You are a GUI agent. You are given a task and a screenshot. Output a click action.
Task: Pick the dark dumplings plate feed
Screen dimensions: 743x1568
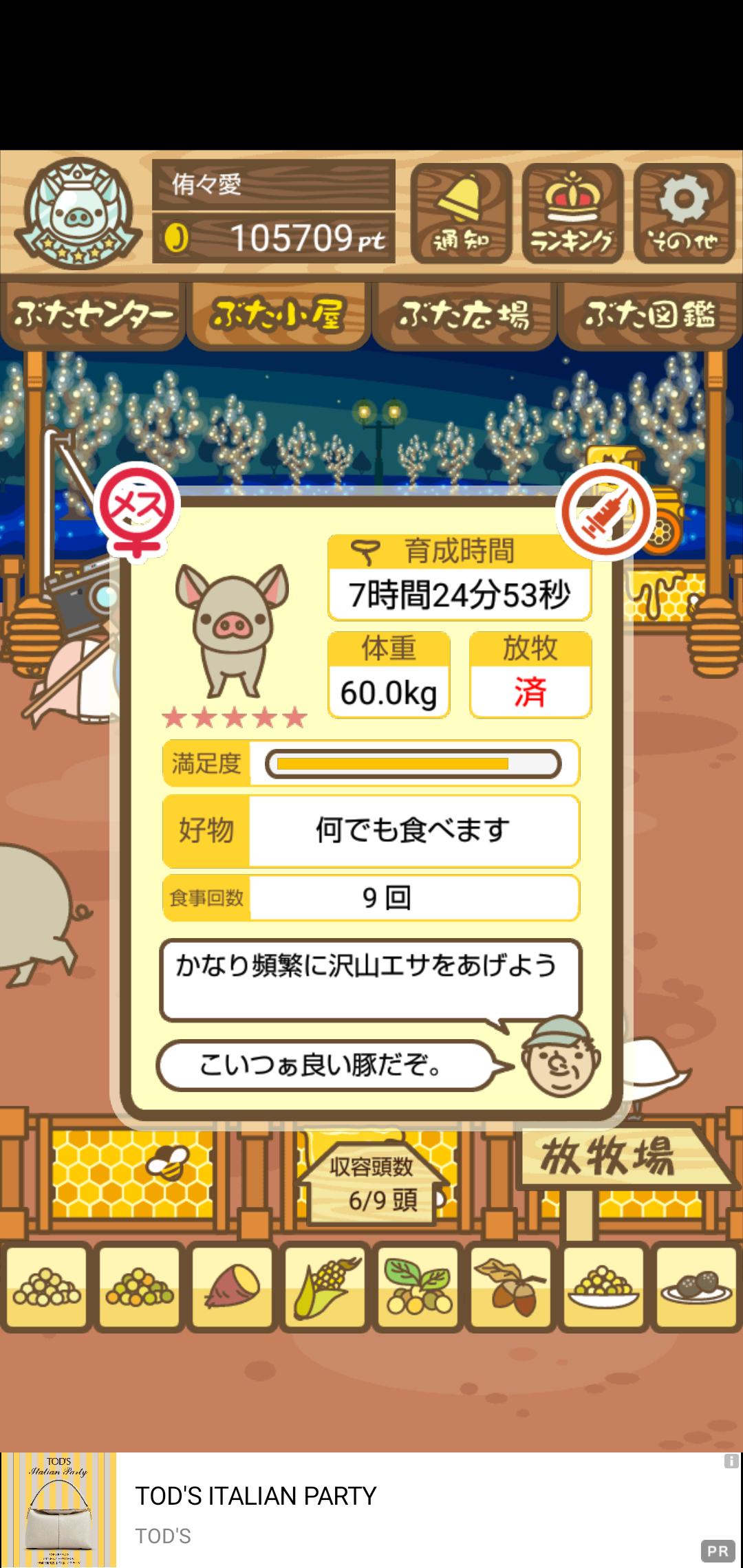(x=696, y=1287)
